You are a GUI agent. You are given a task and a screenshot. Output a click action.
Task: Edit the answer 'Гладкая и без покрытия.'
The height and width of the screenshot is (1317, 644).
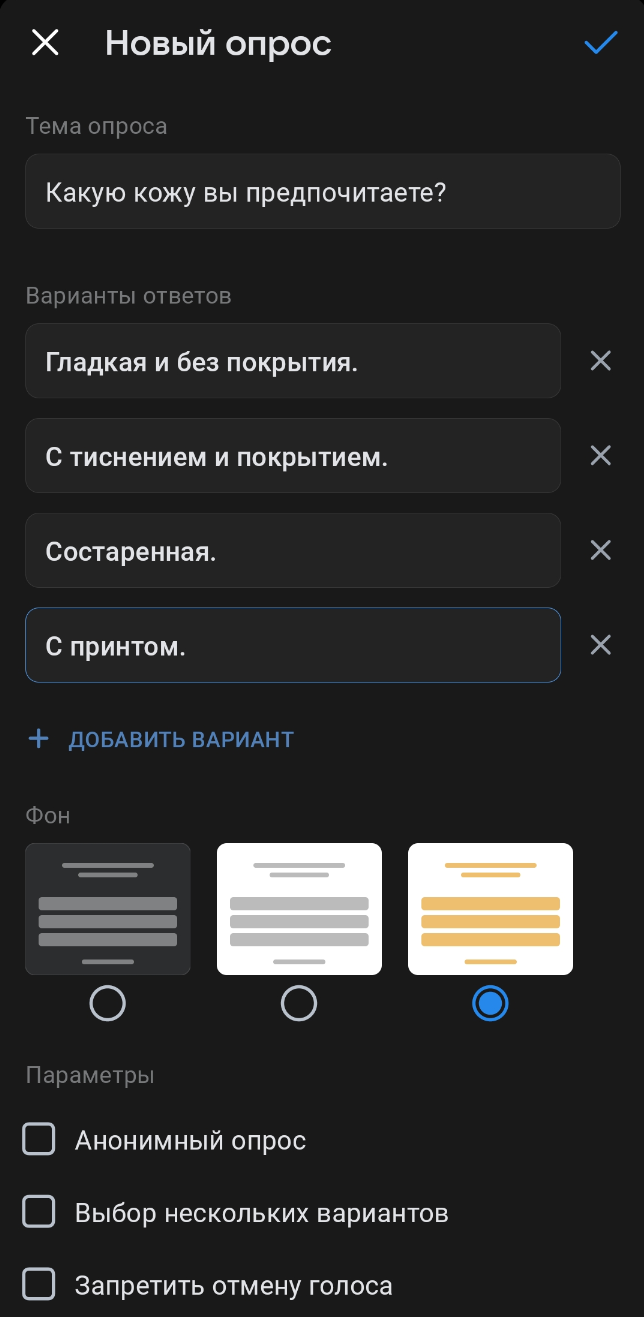pyautogui.click(x=292, y=361)
